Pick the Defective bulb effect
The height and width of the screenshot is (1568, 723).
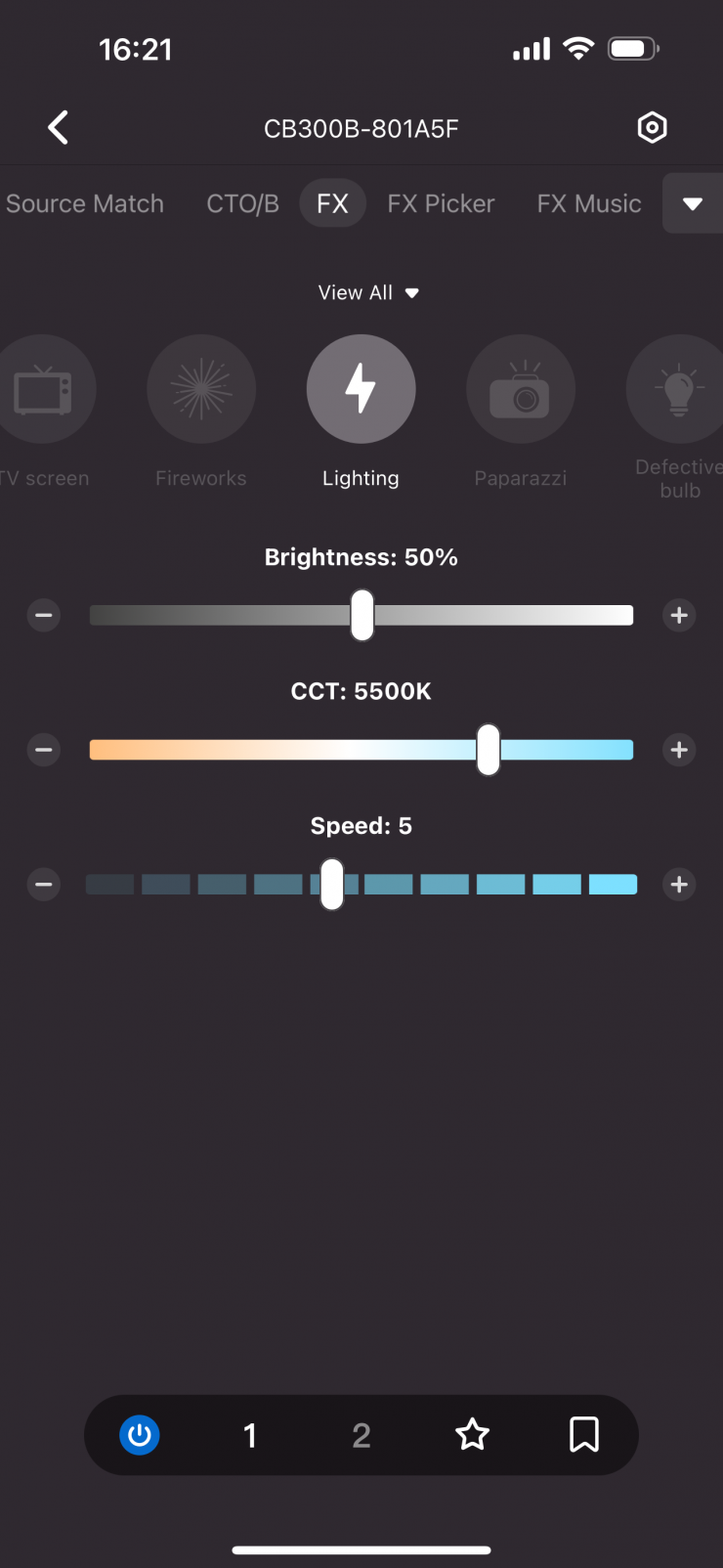(x=678, y=389)
